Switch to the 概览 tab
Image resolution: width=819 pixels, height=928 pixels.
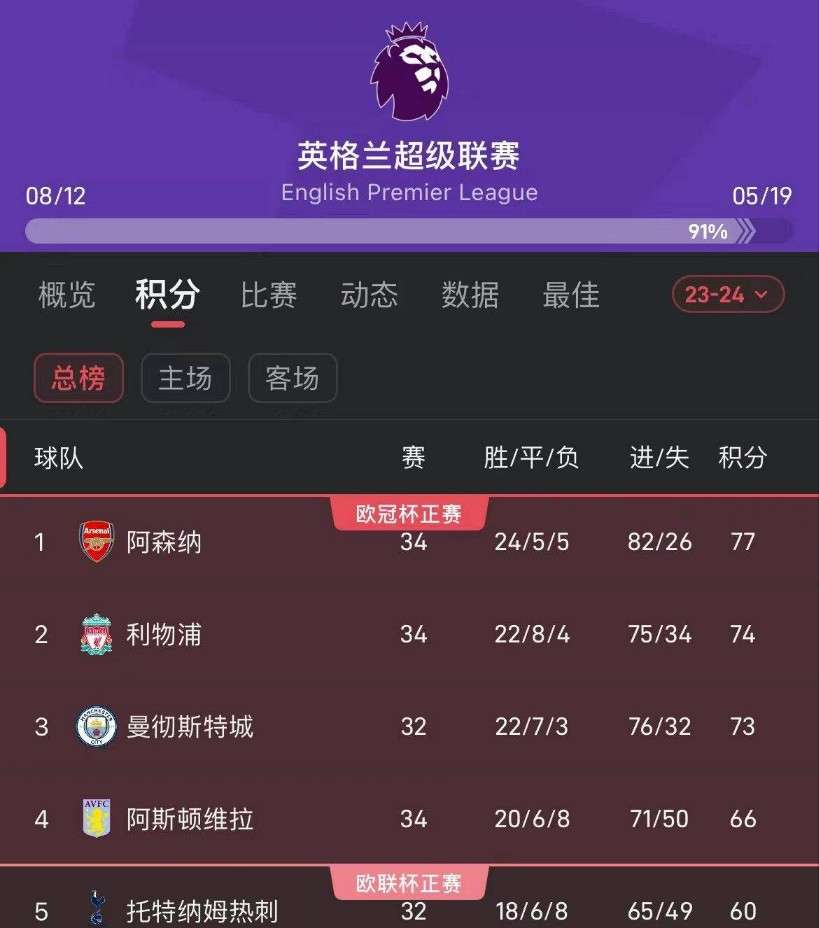(x=67, y=295)
